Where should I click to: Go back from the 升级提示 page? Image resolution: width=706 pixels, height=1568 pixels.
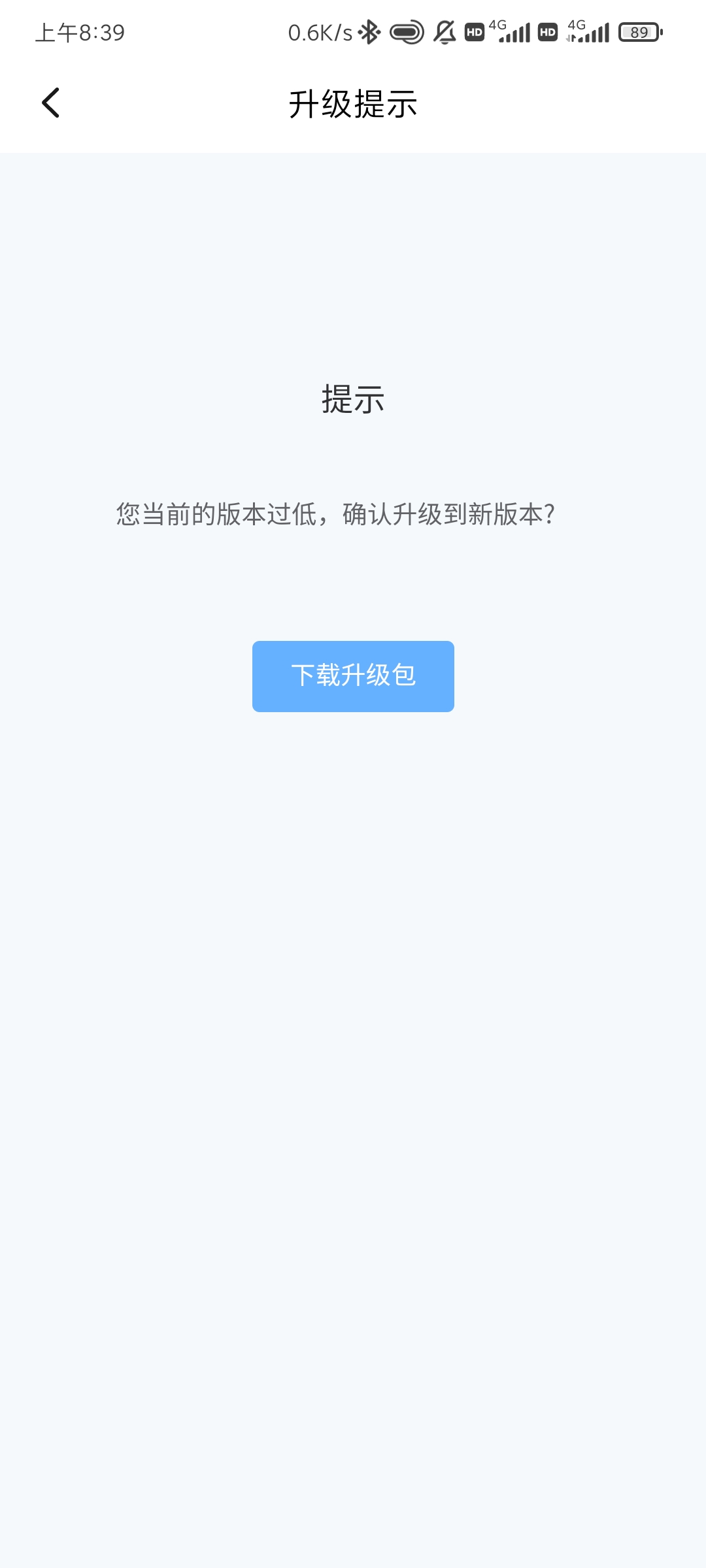coord(51,103)
